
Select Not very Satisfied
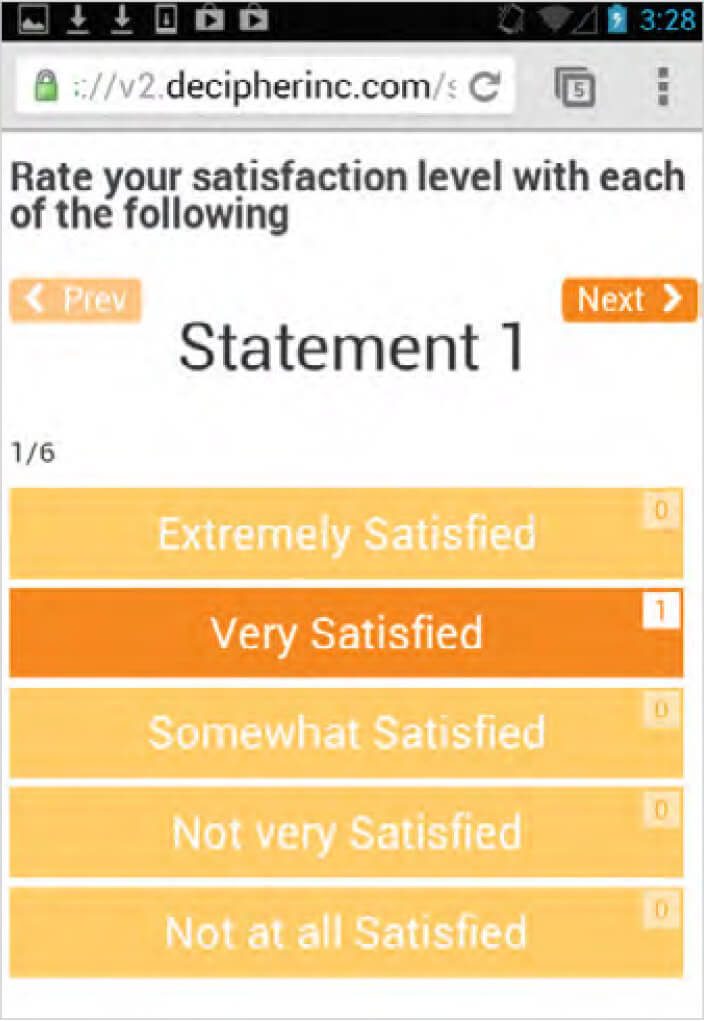[346, 832]
